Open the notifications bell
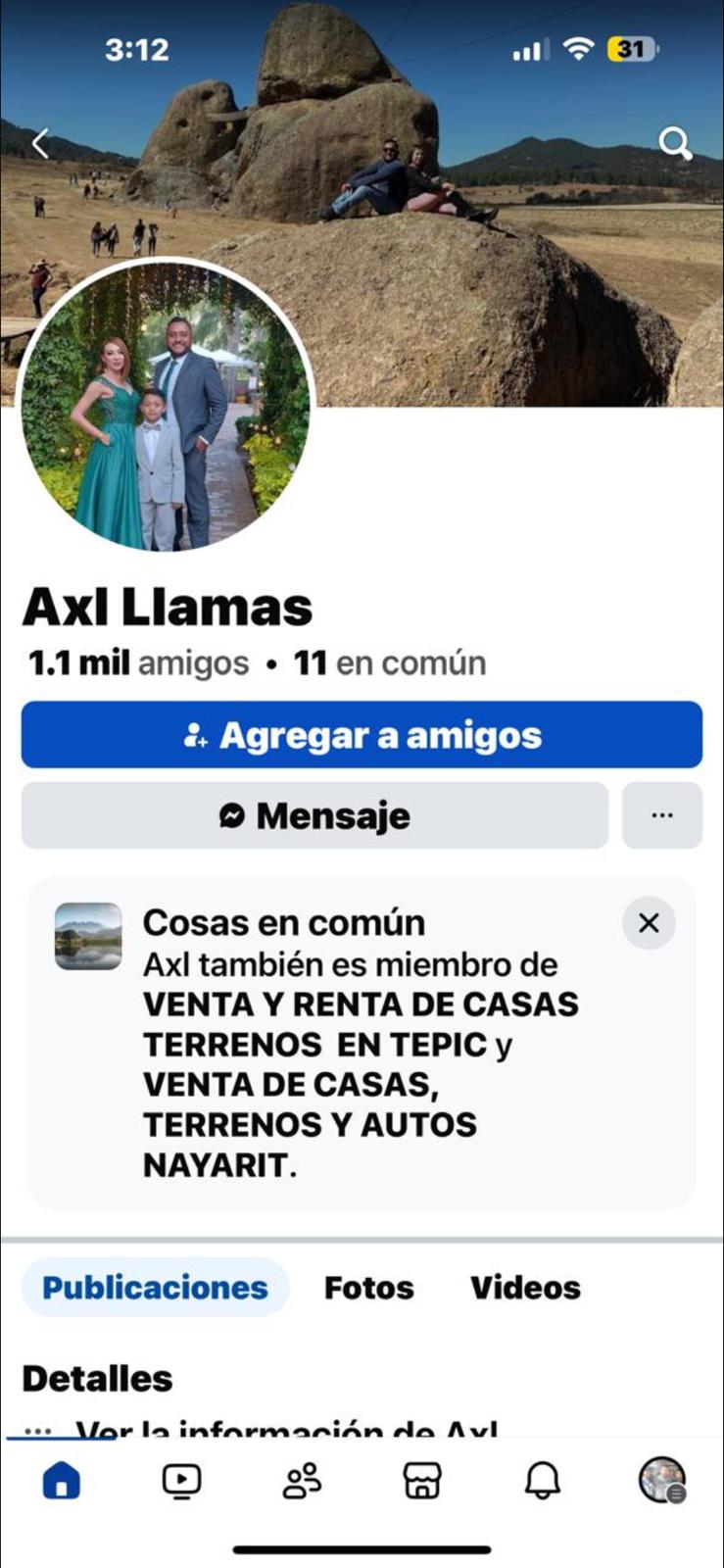Screen dimensions: 724x1568 [x=542, y=1480]
